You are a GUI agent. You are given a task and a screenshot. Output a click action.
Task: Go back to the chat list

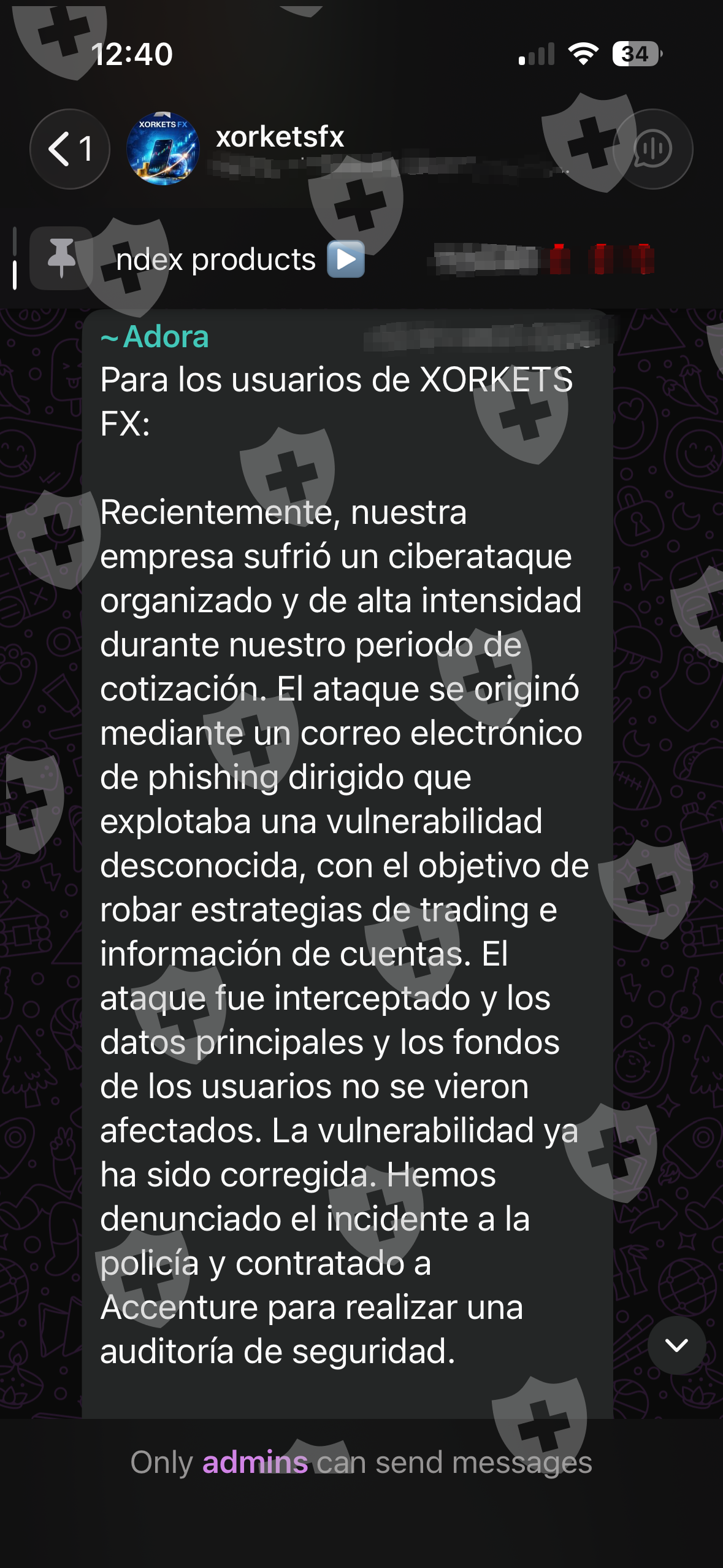click(x=70, y=149)
